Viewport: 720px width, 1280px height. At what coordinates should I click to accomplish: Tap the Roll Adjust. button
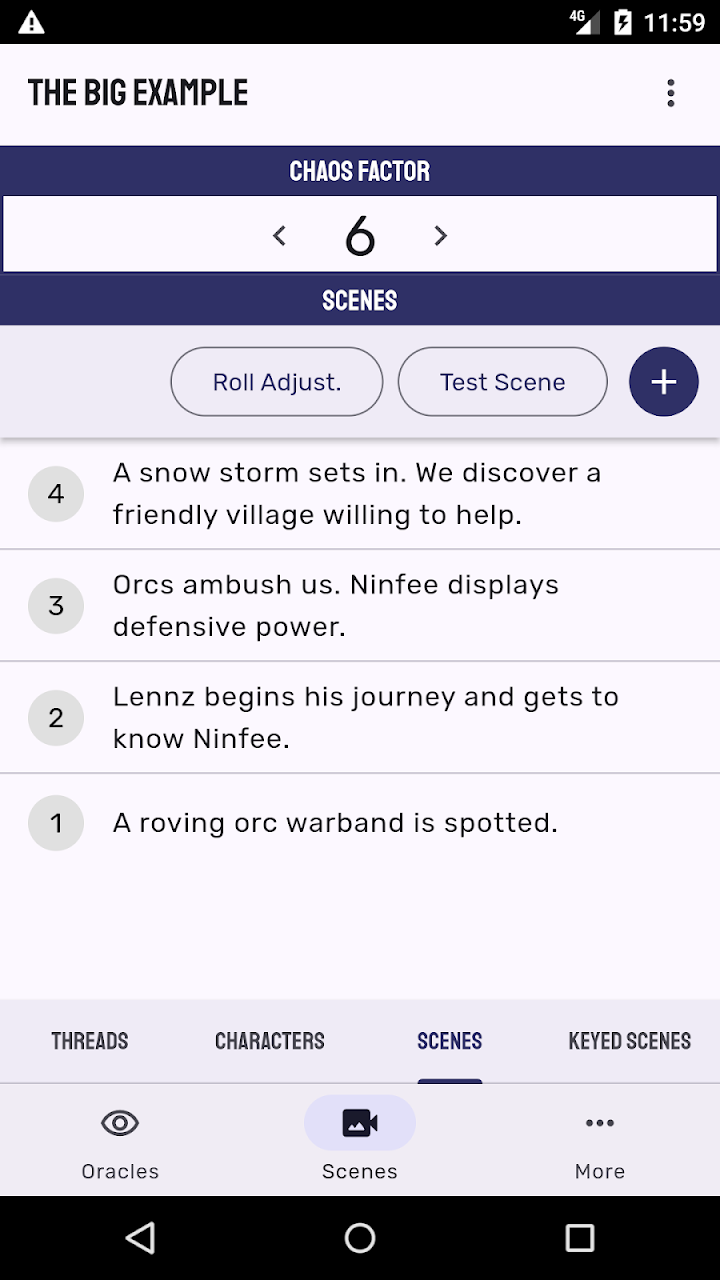pos(277,382)
